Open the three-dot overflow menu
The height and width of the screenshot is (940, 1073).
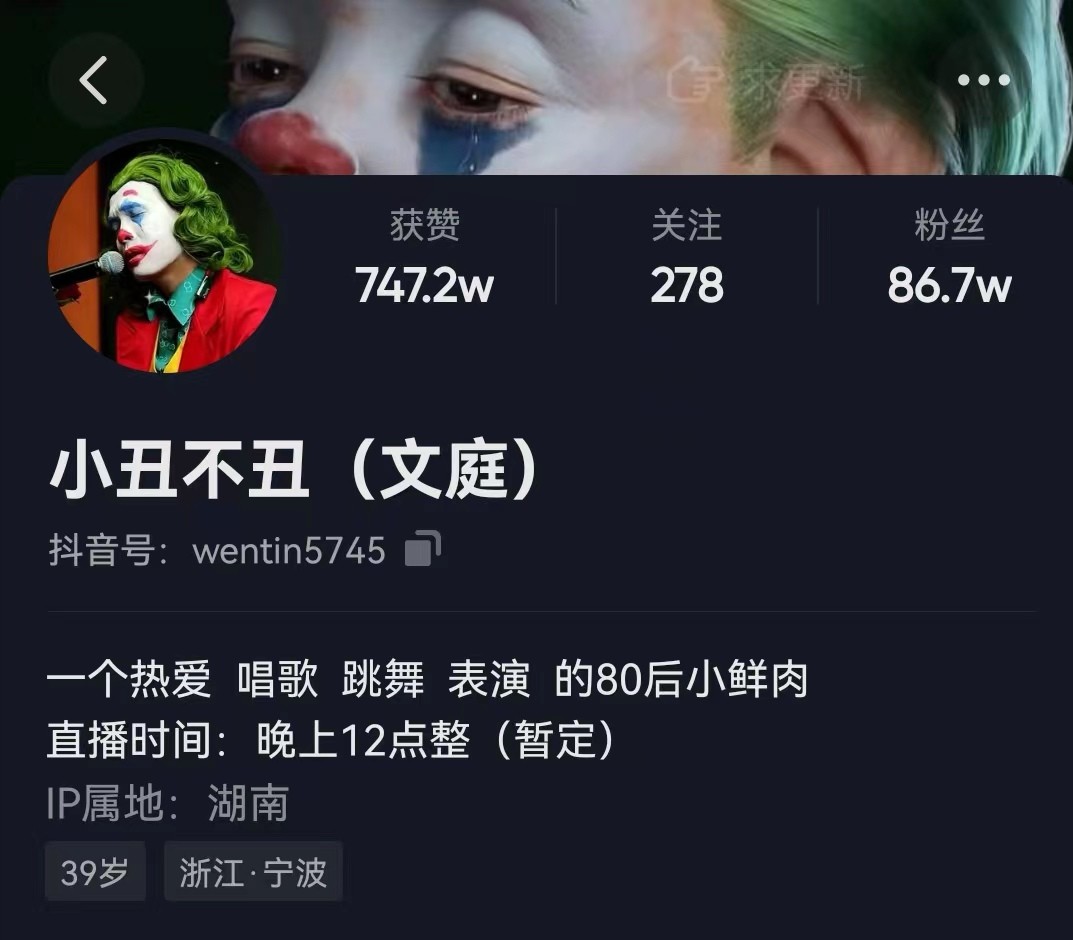pos(983,80)
